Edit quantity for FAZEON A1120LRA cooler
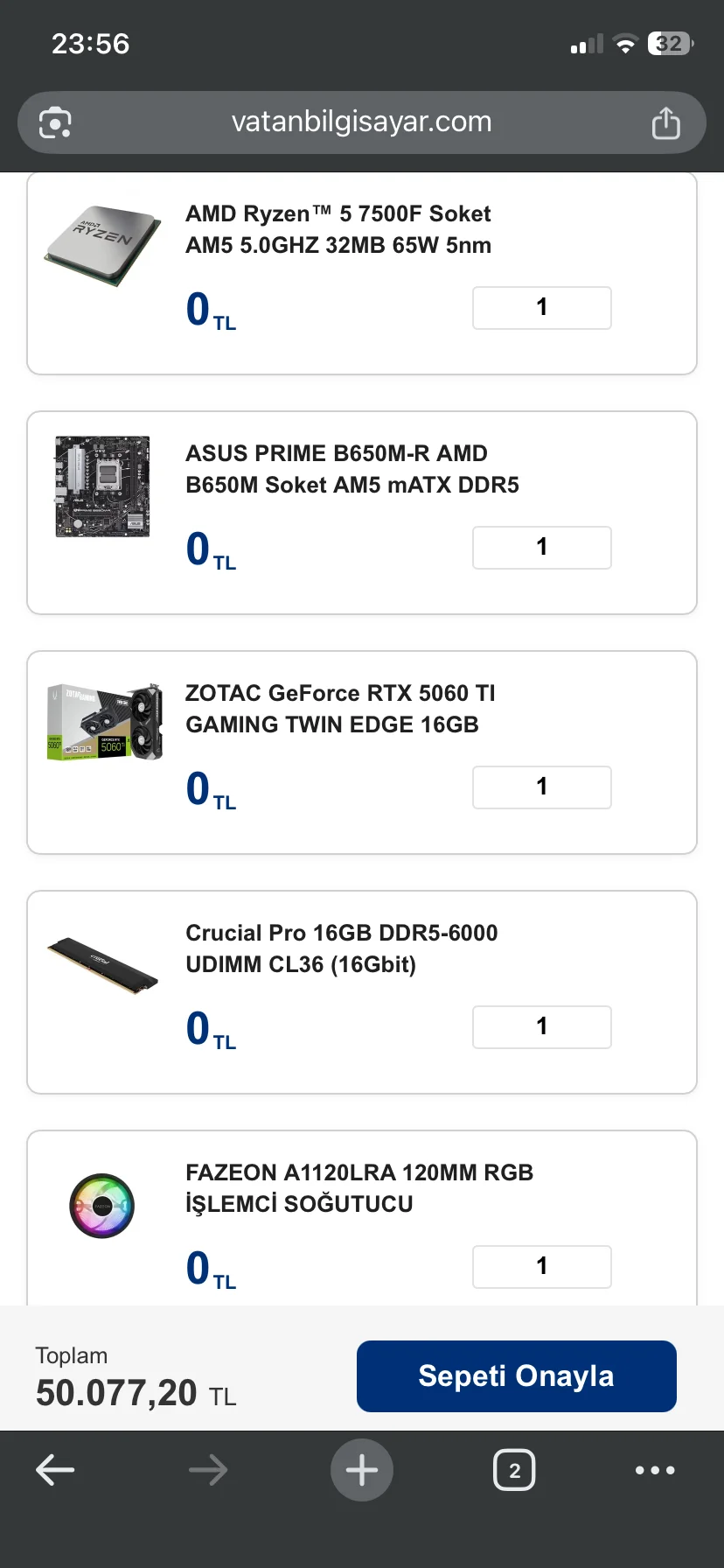 [541, 1266]
